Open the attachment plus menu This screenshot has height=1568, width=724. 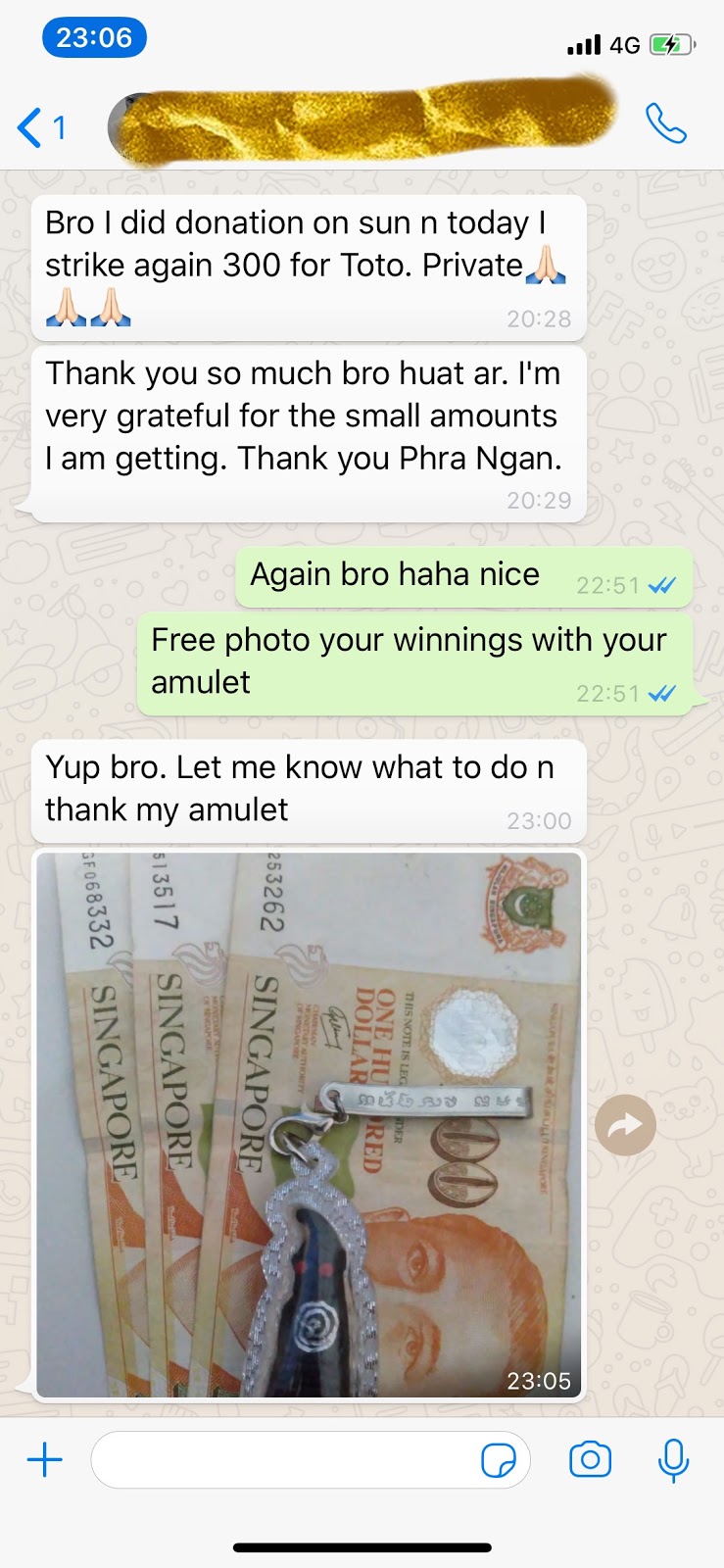coord(44,1460)
